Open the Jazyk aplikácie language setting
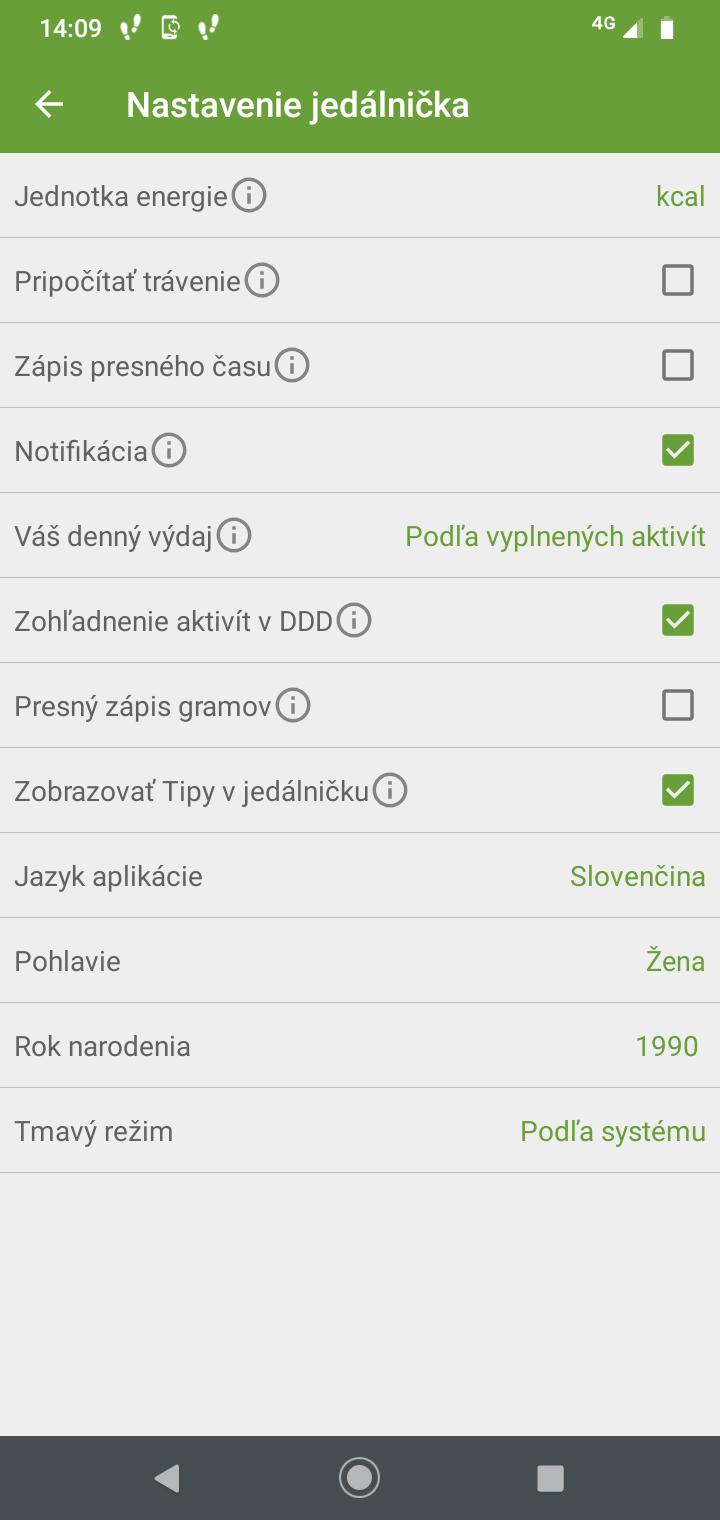This screenshot has width=720, height=1520. coord(637,876)
